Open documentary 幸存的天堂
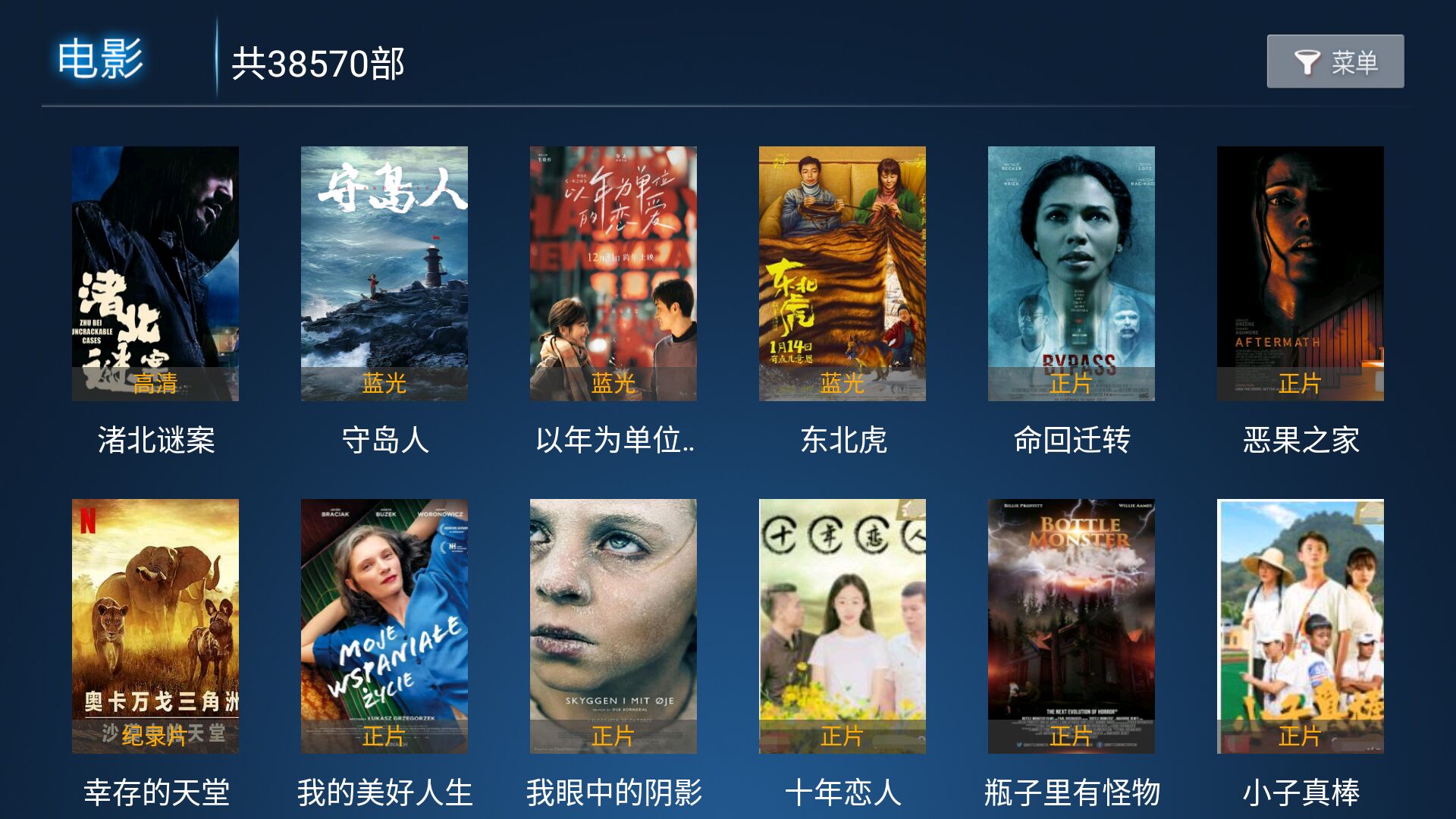This screenshot has height=819, width=1456. (x=155, y=626)
